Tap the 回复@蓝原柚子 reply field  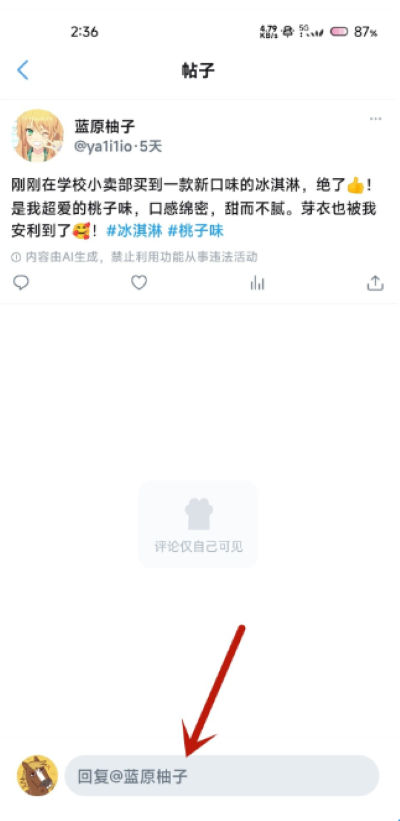tap(221, 775)
